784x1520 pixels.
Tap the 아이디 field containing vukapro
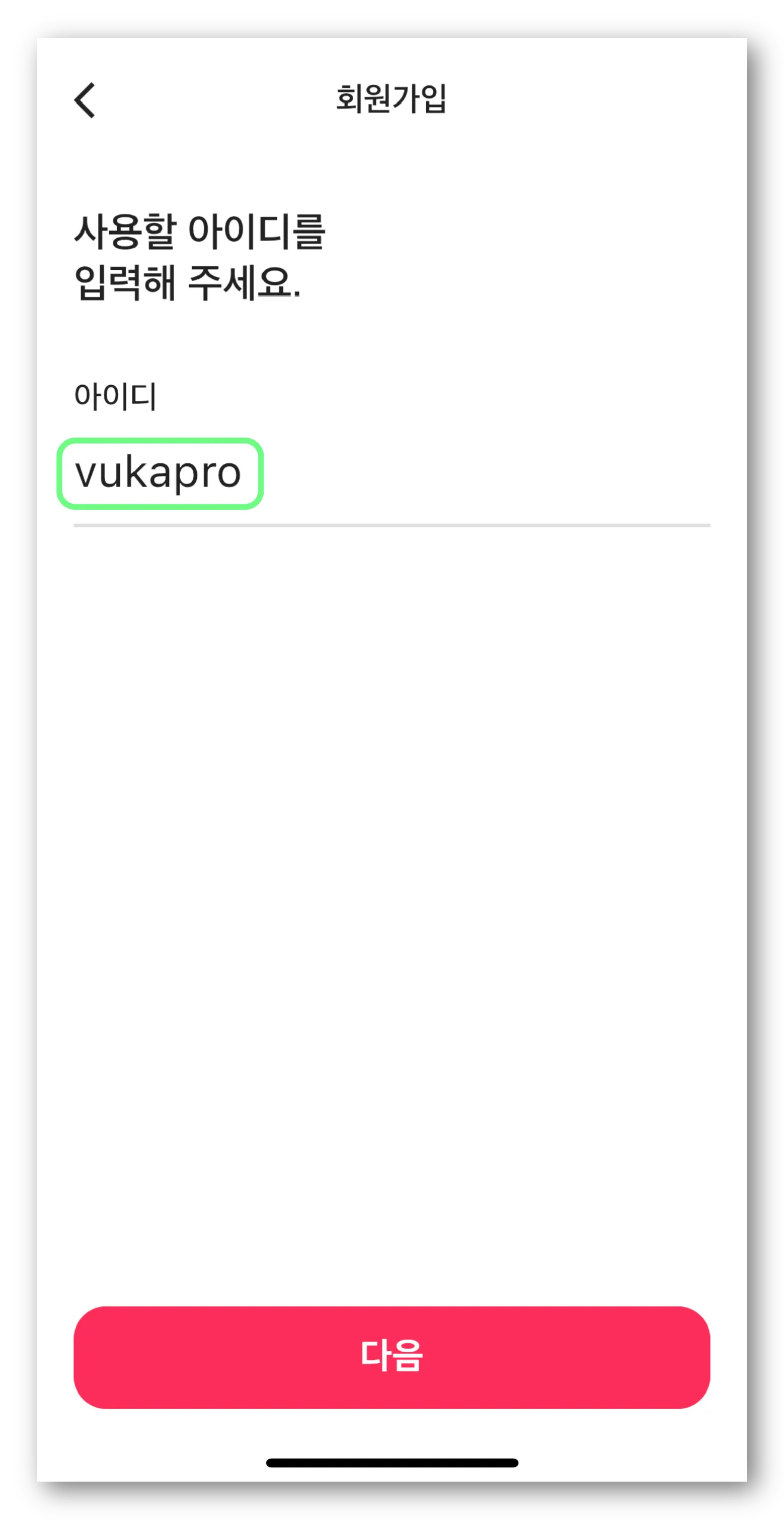click(391, 474)
